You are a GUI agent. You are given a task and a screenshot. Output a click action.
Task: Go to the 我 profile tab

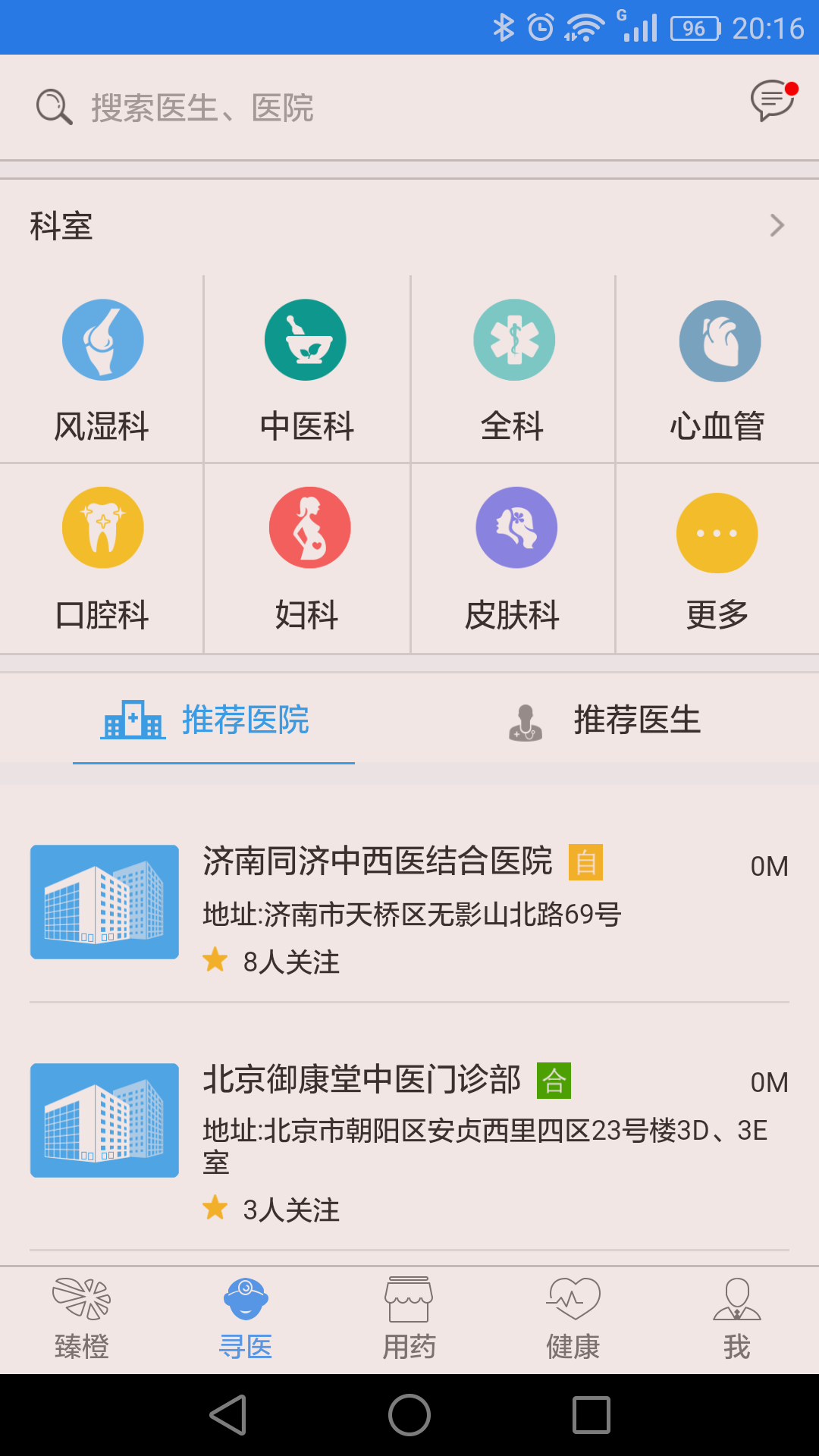pos(737,1319)
